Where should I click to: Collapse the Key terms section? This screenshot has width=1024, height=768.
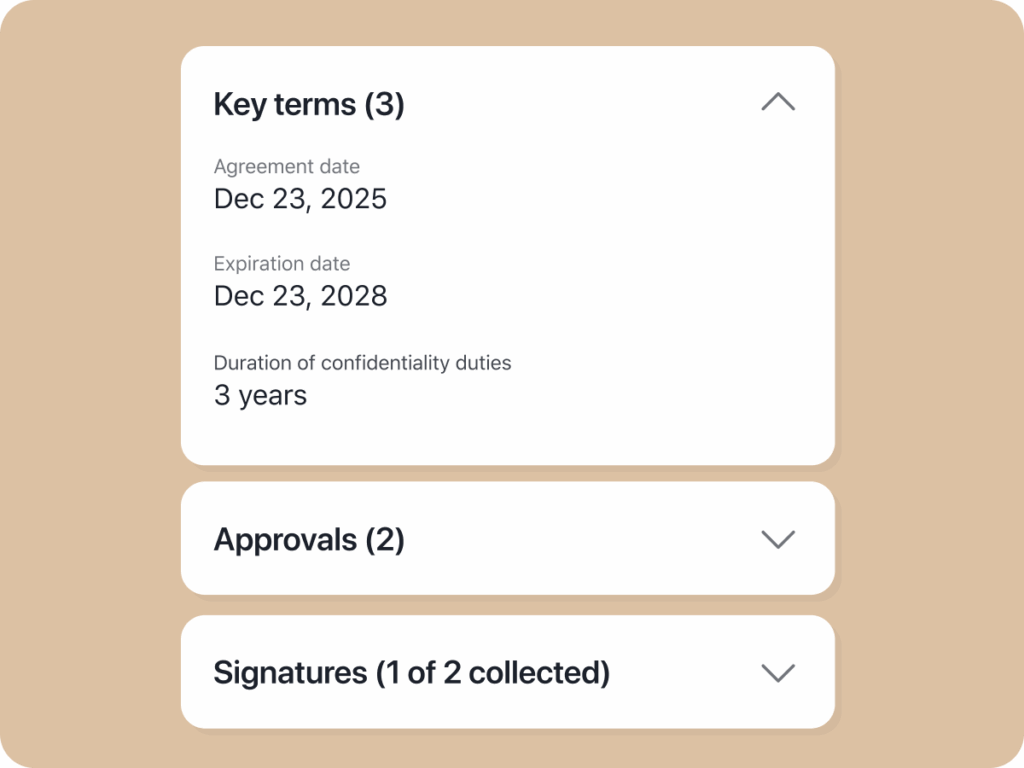click(777, 103)
